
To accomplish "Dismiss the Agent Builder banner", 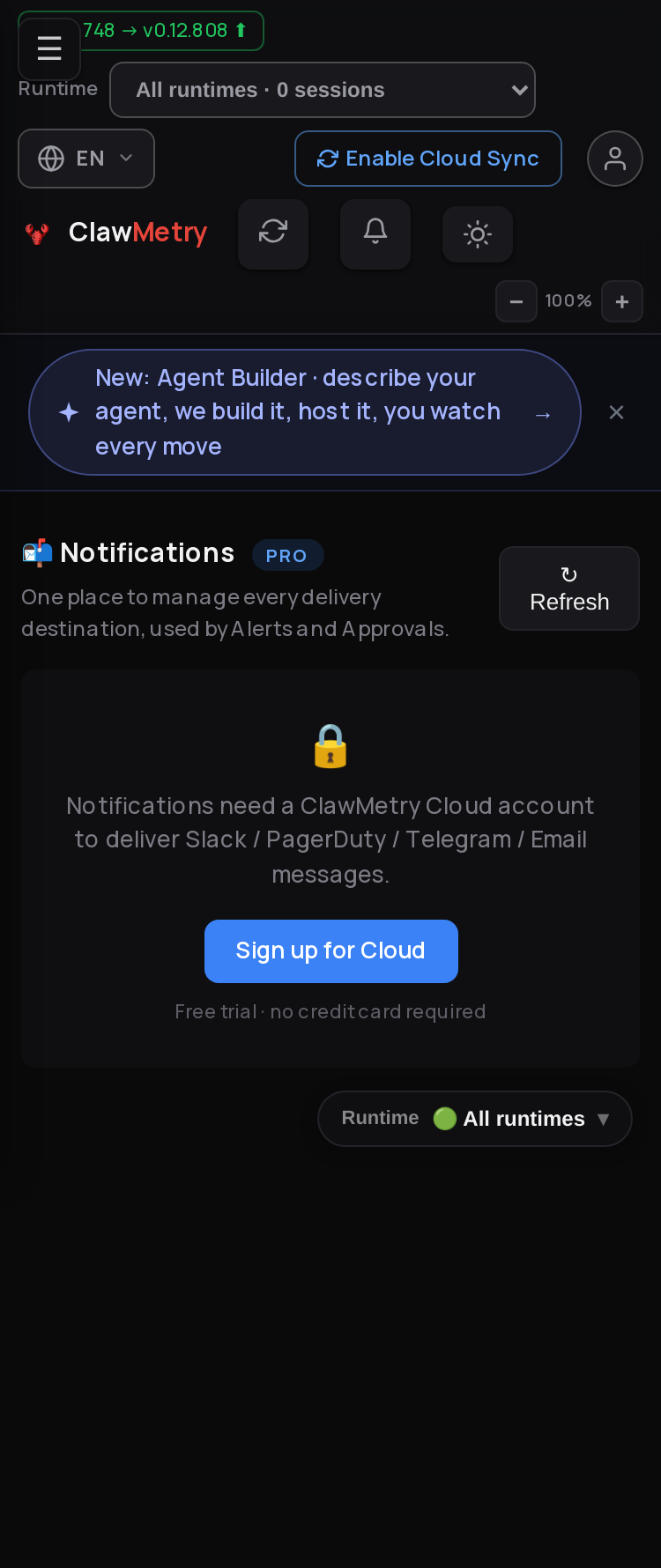I will tap(617, 412).
